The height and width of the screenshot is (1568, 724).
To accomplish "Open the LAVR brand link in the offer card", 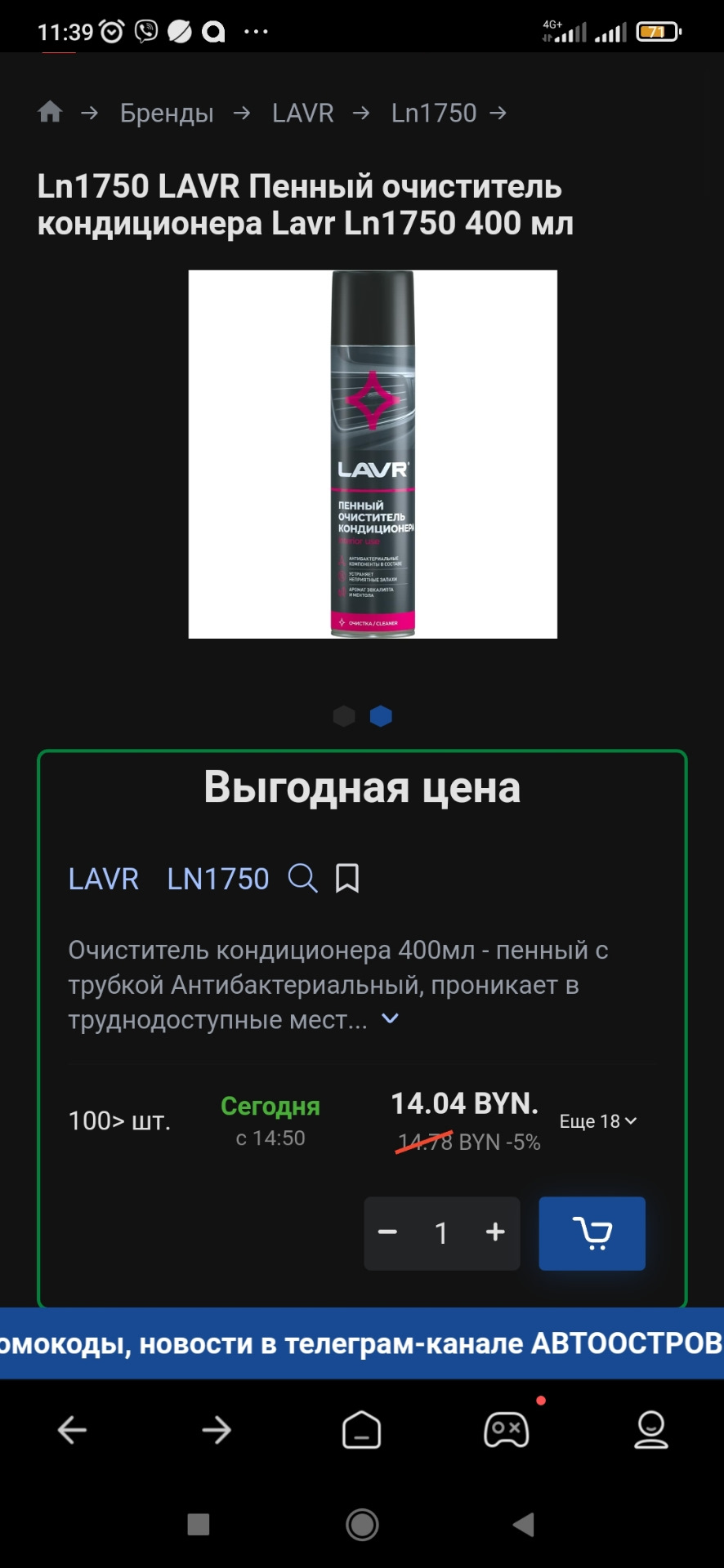I will point(104,880).
